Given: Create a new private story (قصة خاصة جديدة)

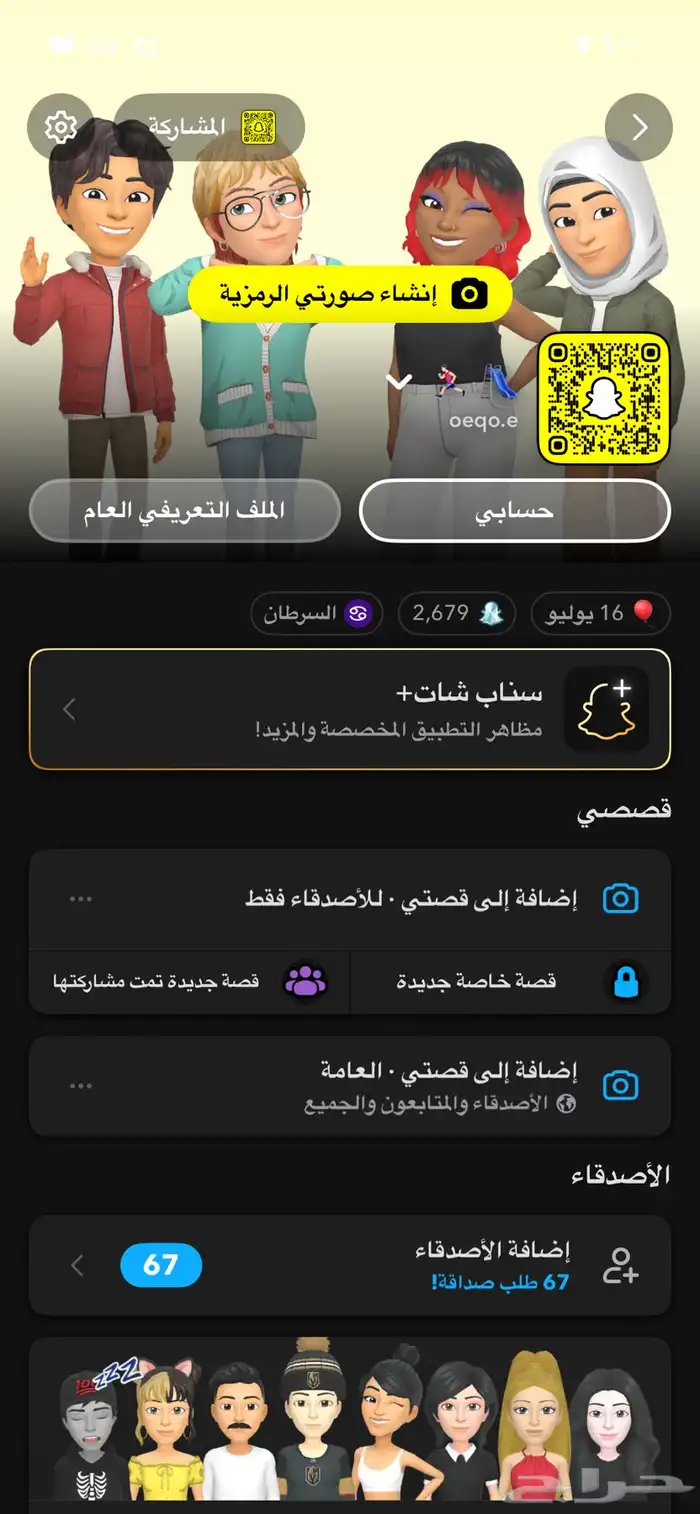Looking at the screenshot, I should [510, 982].
